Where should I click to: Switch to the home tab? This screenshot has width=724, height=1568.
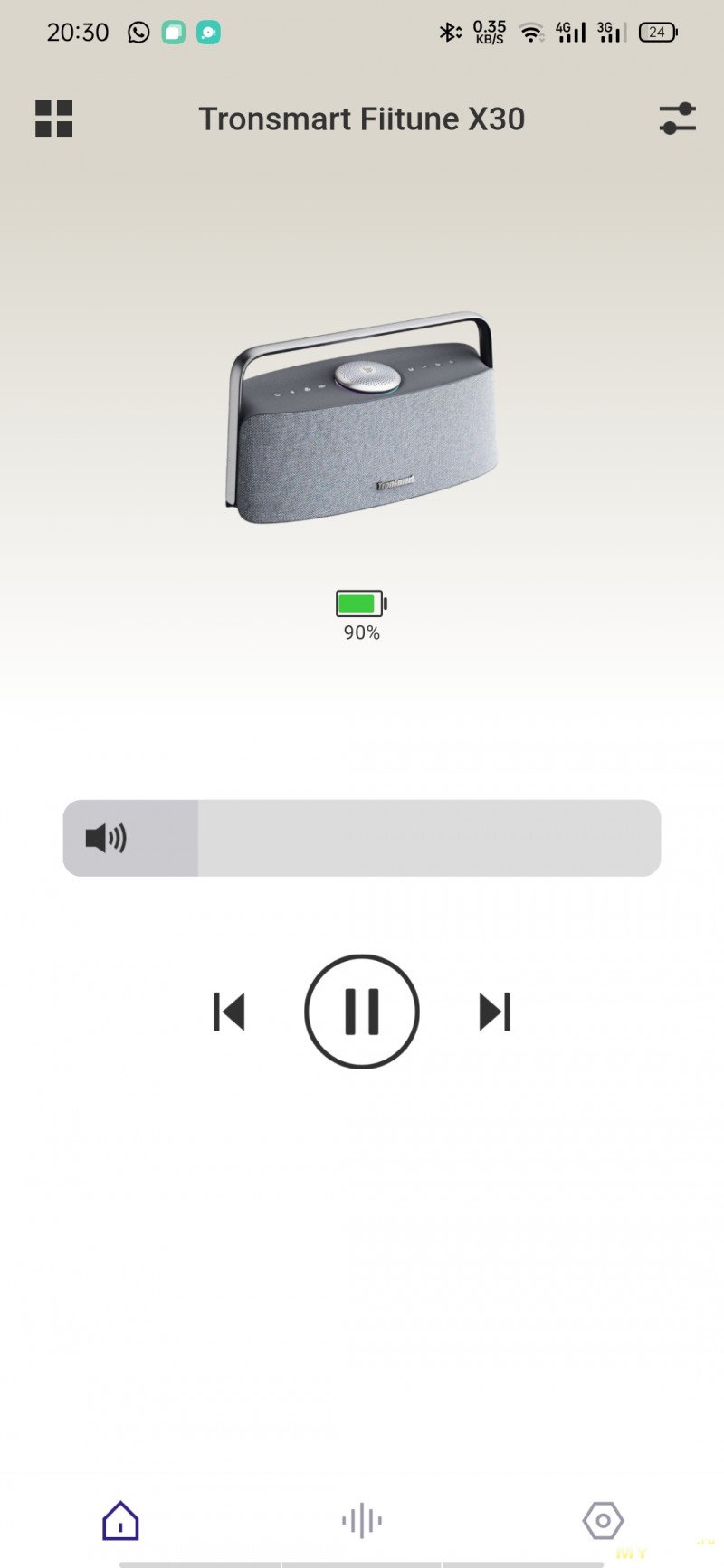tap(120, 1520)
